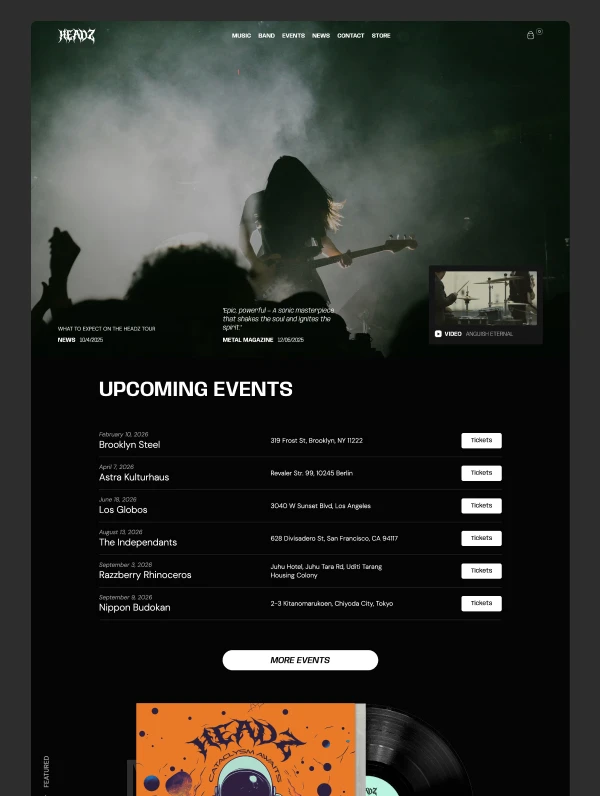Image resolution: width=600 pixels, height=796 pixels.
Task: Open the Band section
Action: click(x=266, y=36)
